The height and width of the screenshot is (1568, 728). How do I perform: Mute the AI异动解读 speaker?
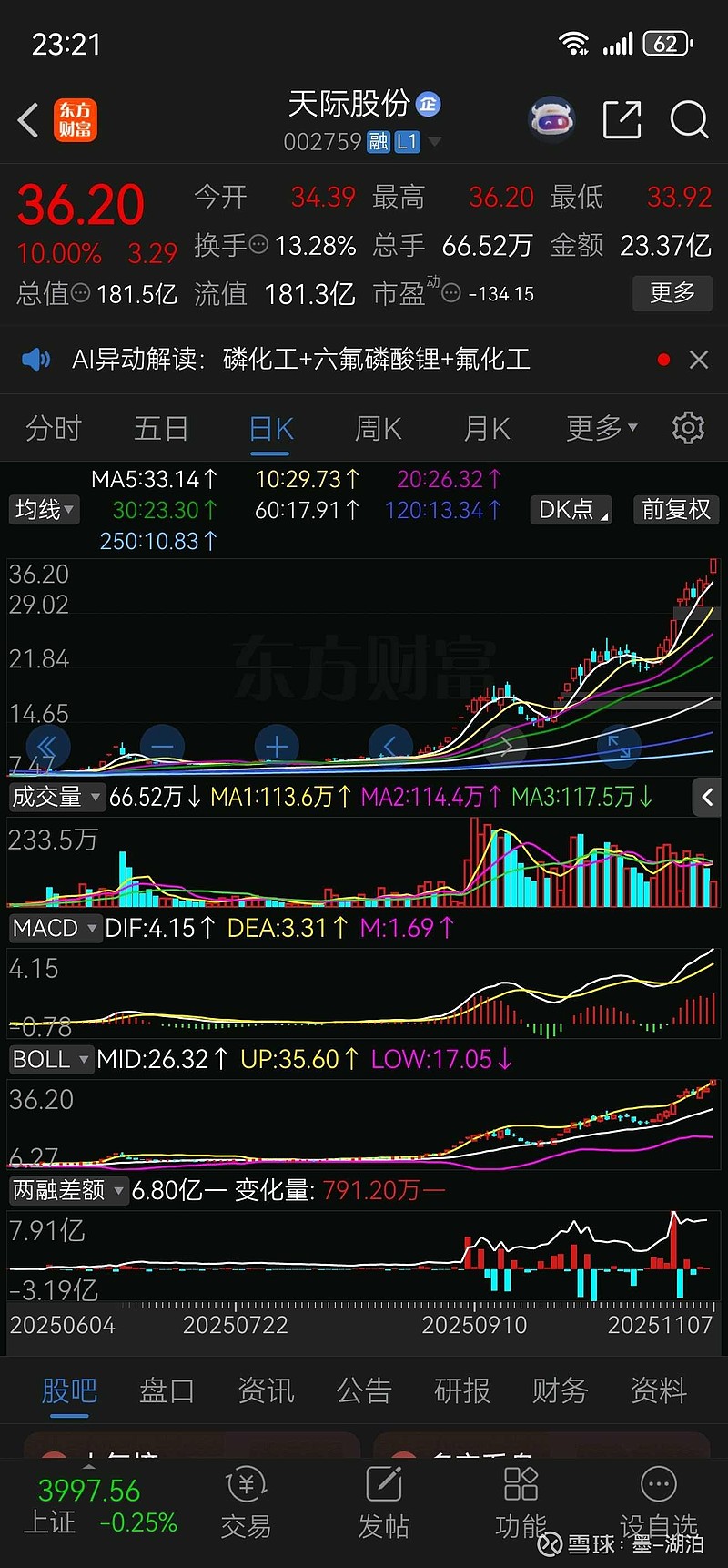click(35, 359)
